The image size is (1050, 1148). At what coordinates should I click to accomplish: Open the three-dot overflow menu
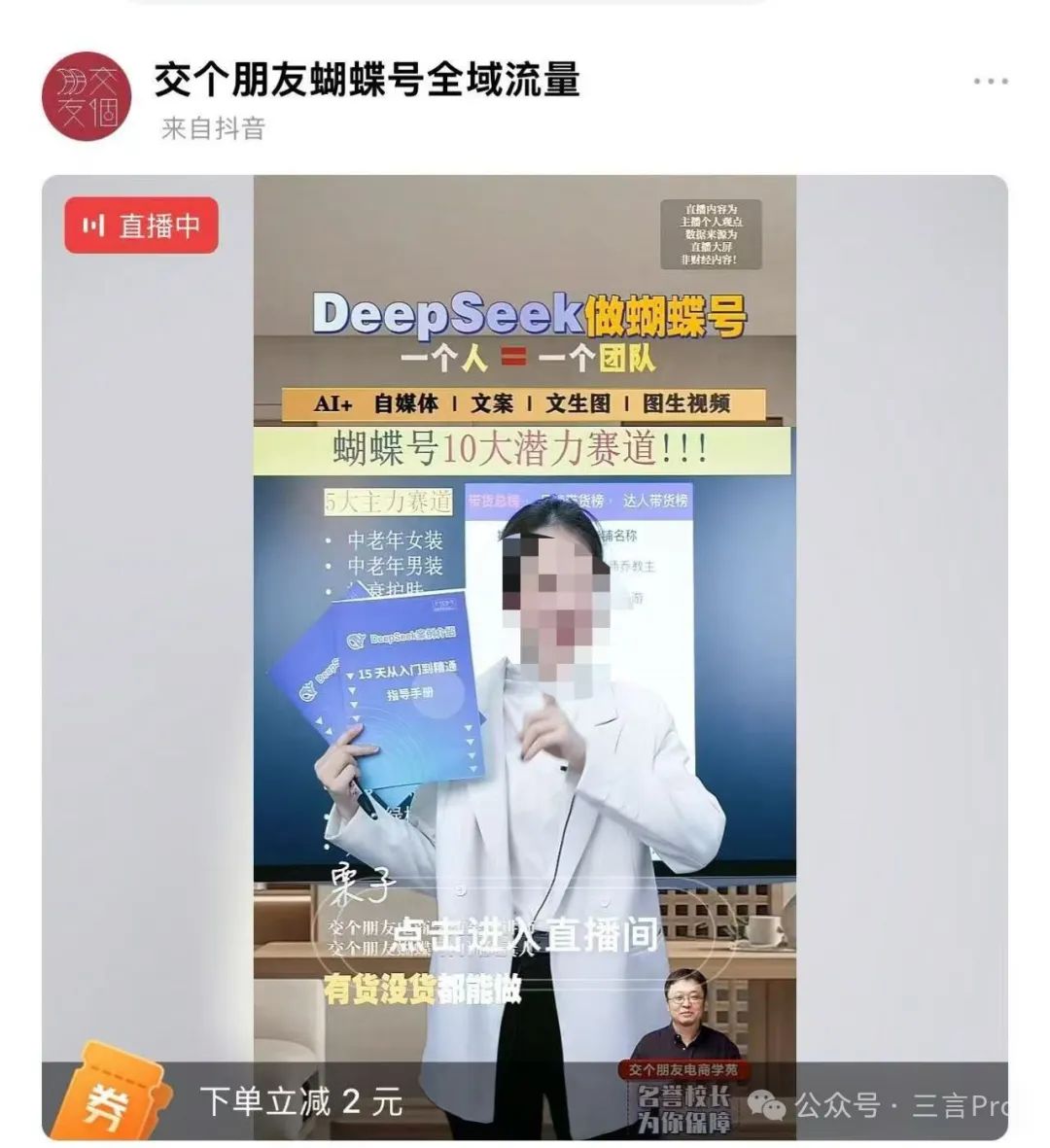990,82
